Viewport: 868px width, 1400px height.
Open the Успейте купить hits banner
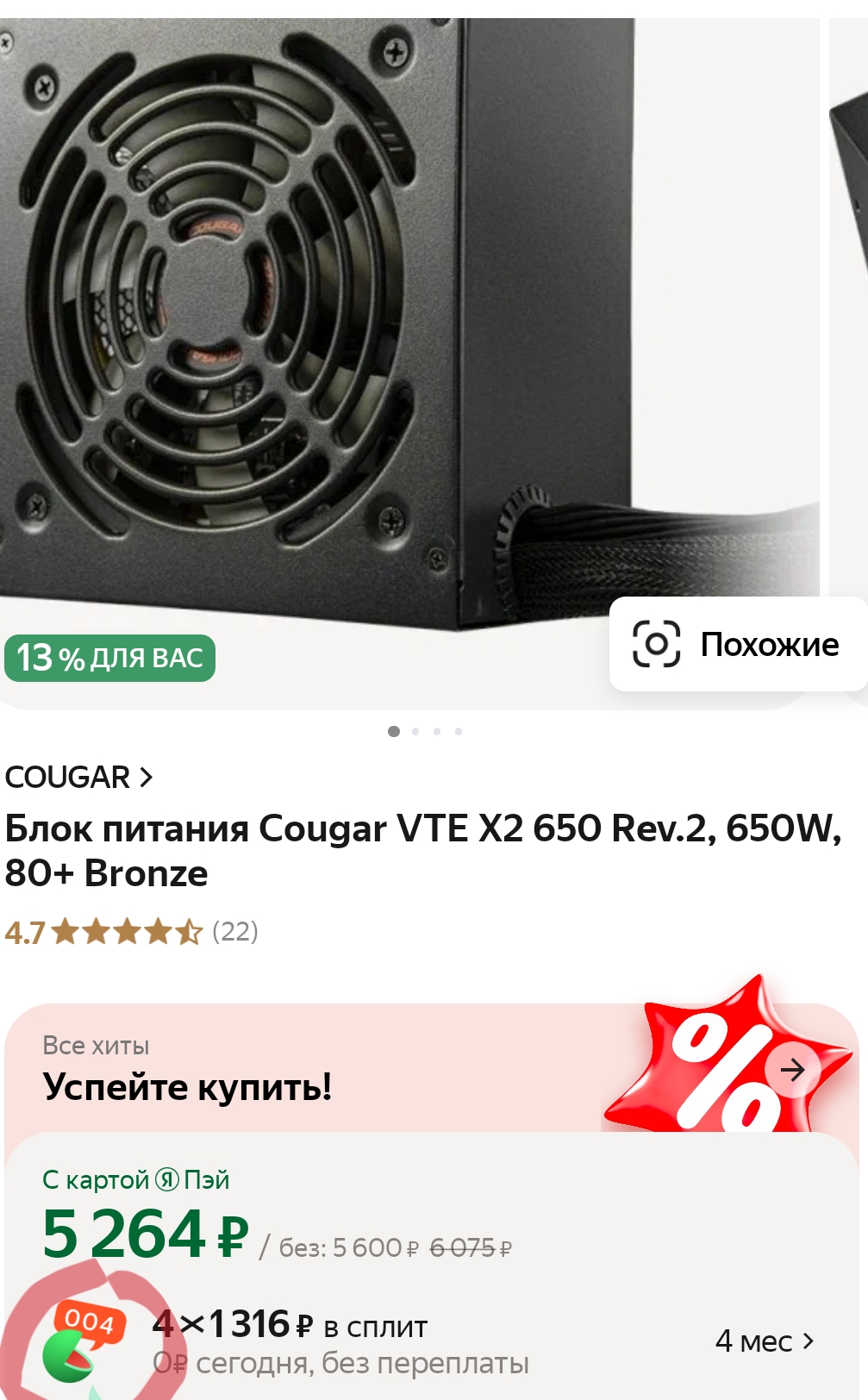(x=431, y=1069)
